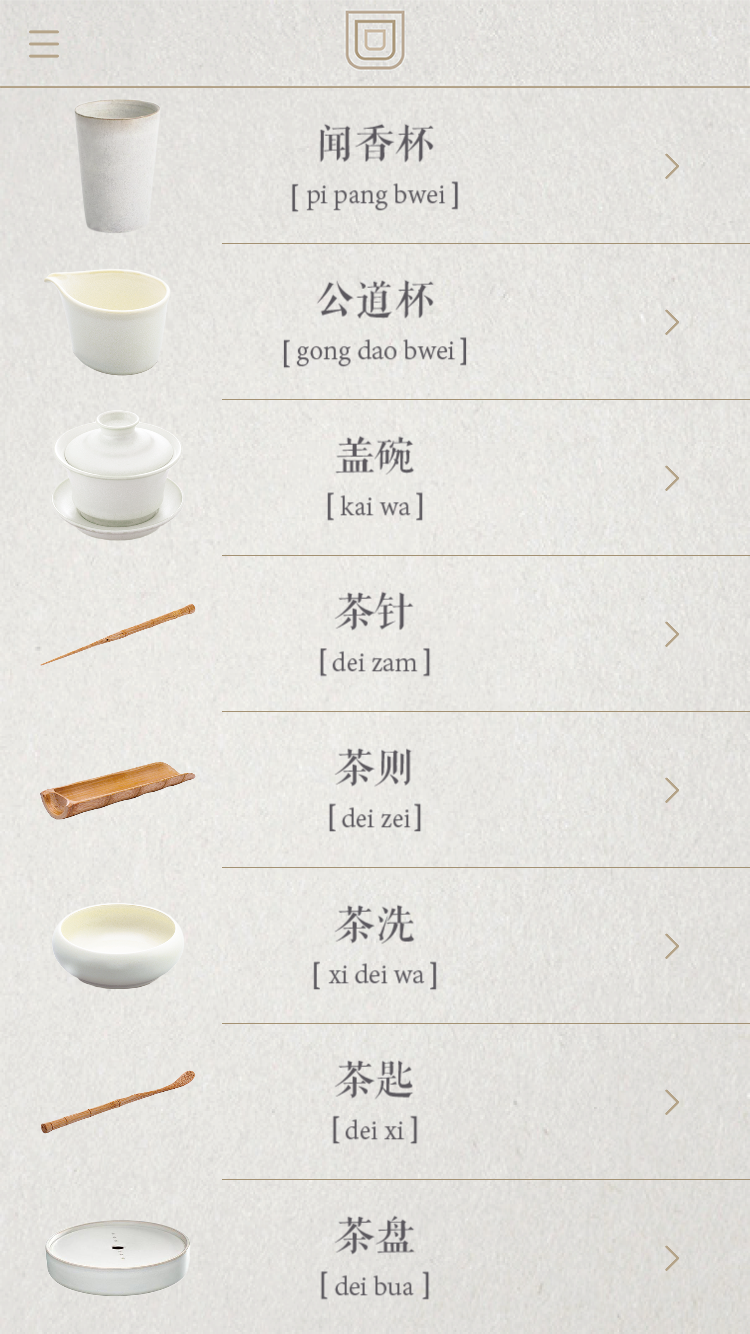Open the 闻香杯 pi pang bwei row
The width and height of the screenshot is (750, 1334).
(375, 166)
